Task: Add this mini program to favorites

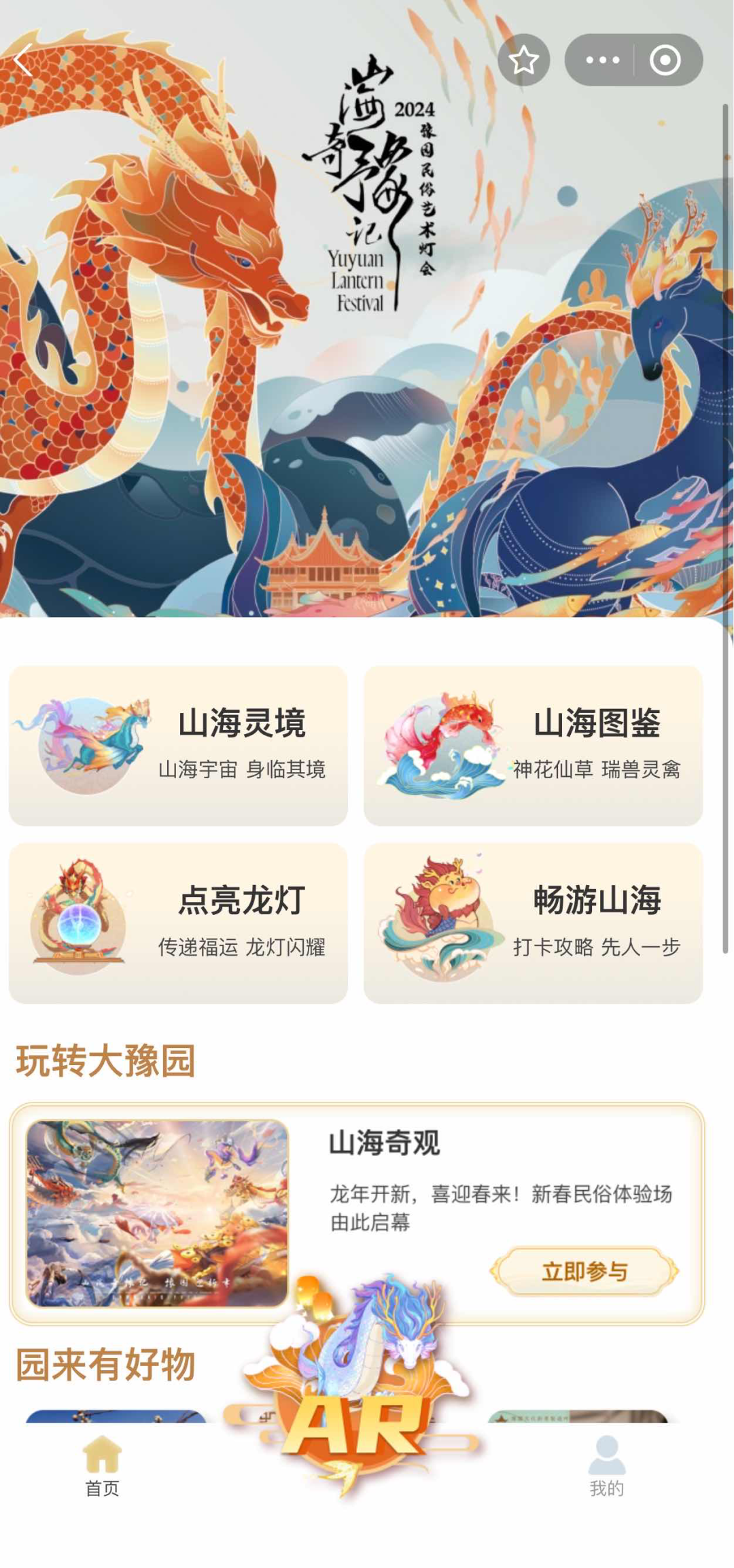Action: pyautogui.click(x=523, y=60)
